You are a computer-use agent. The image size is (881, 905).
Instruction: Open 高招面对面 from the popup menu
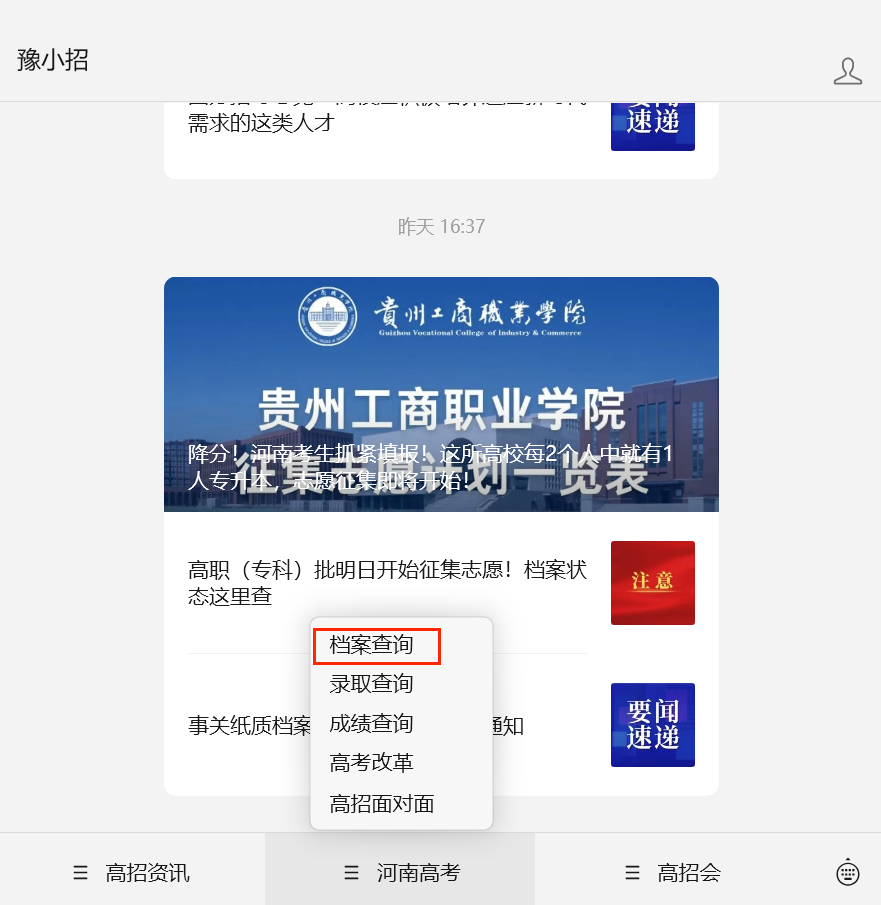click(x=382, y=803)
